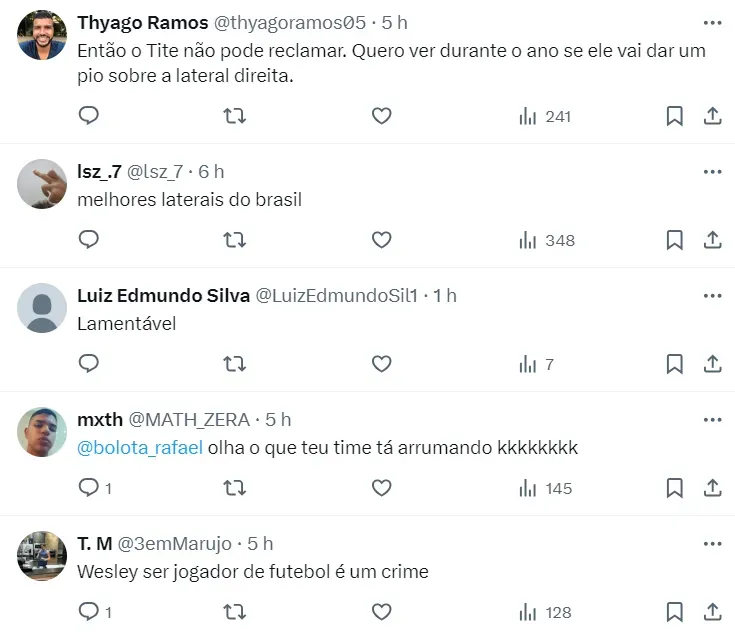View analytics for lsz_.7's tweet
This screenshot has height=639, width=735.
[547, 240]
